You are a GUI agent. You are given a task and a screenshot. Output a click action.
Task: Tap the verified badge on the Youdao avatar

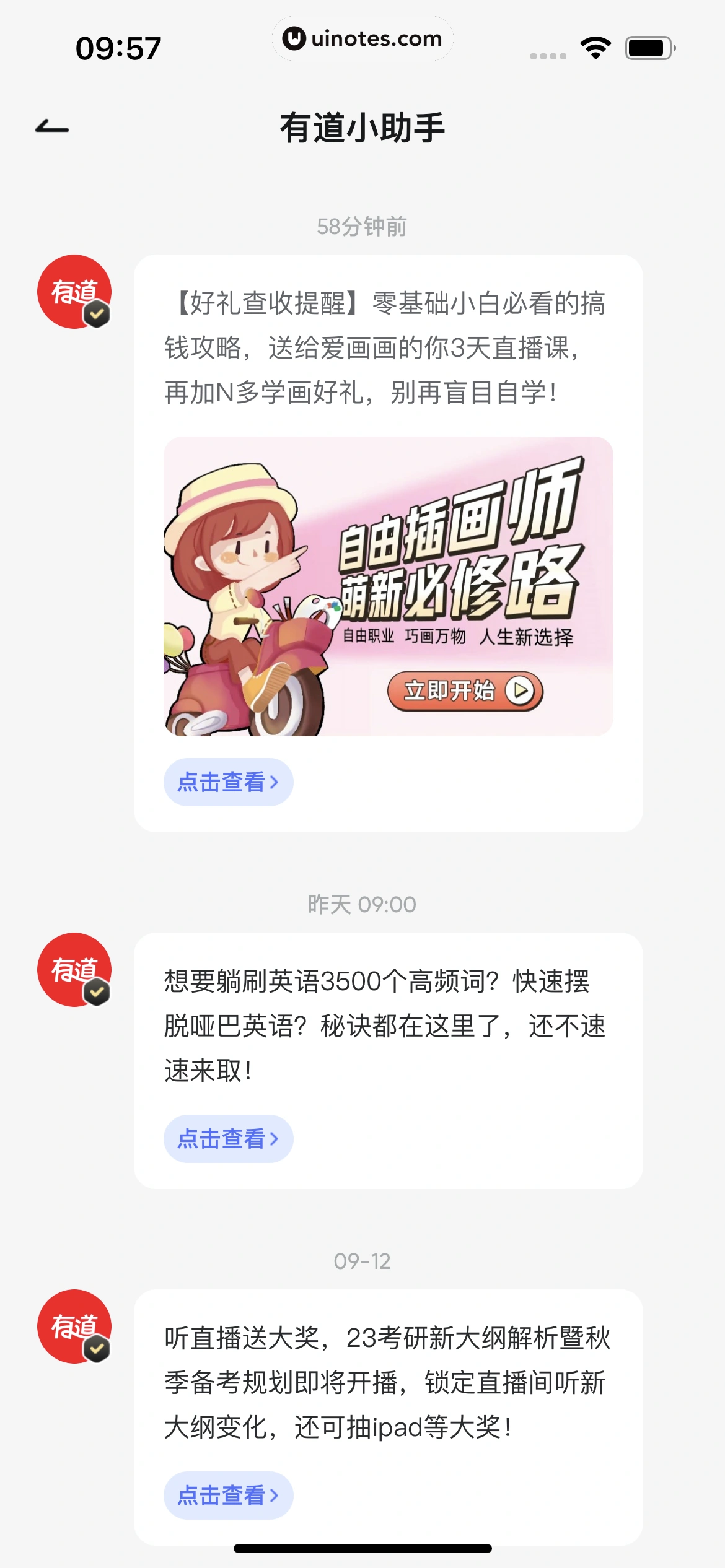click(97, 315)
